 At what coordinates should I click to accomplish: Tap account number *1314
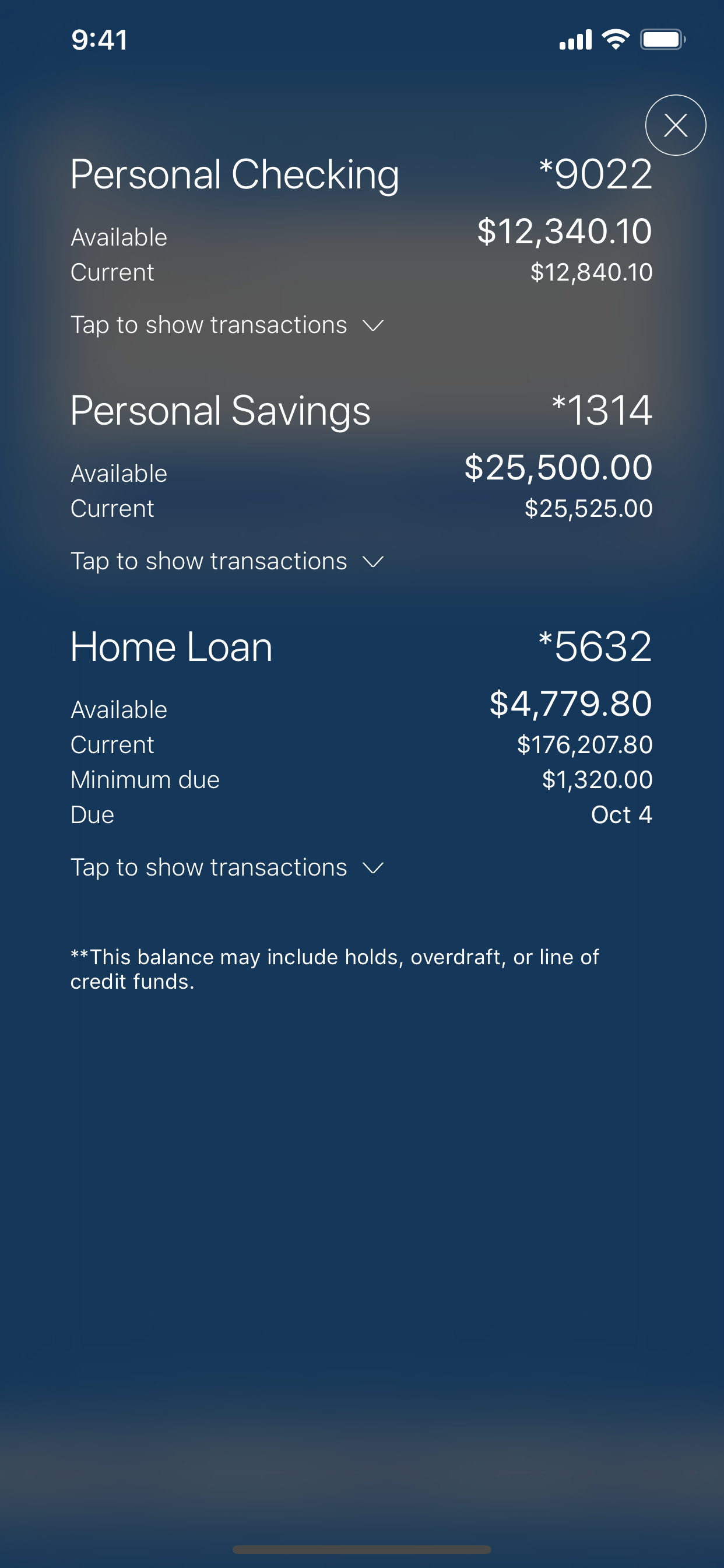point(602,410)
